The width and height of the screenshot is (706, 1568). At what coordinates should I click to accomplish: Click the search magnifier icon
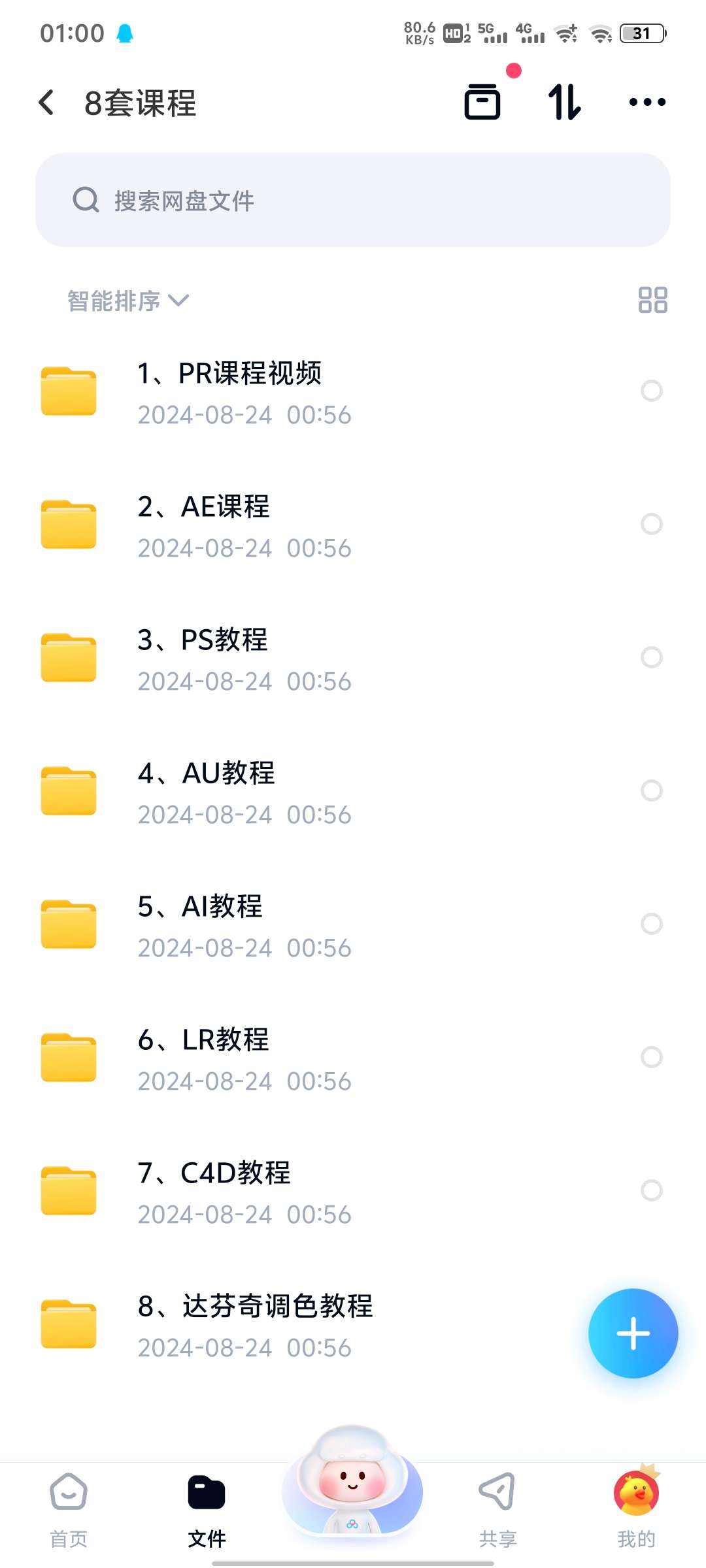pyautogui.click(x=85, y=201)
